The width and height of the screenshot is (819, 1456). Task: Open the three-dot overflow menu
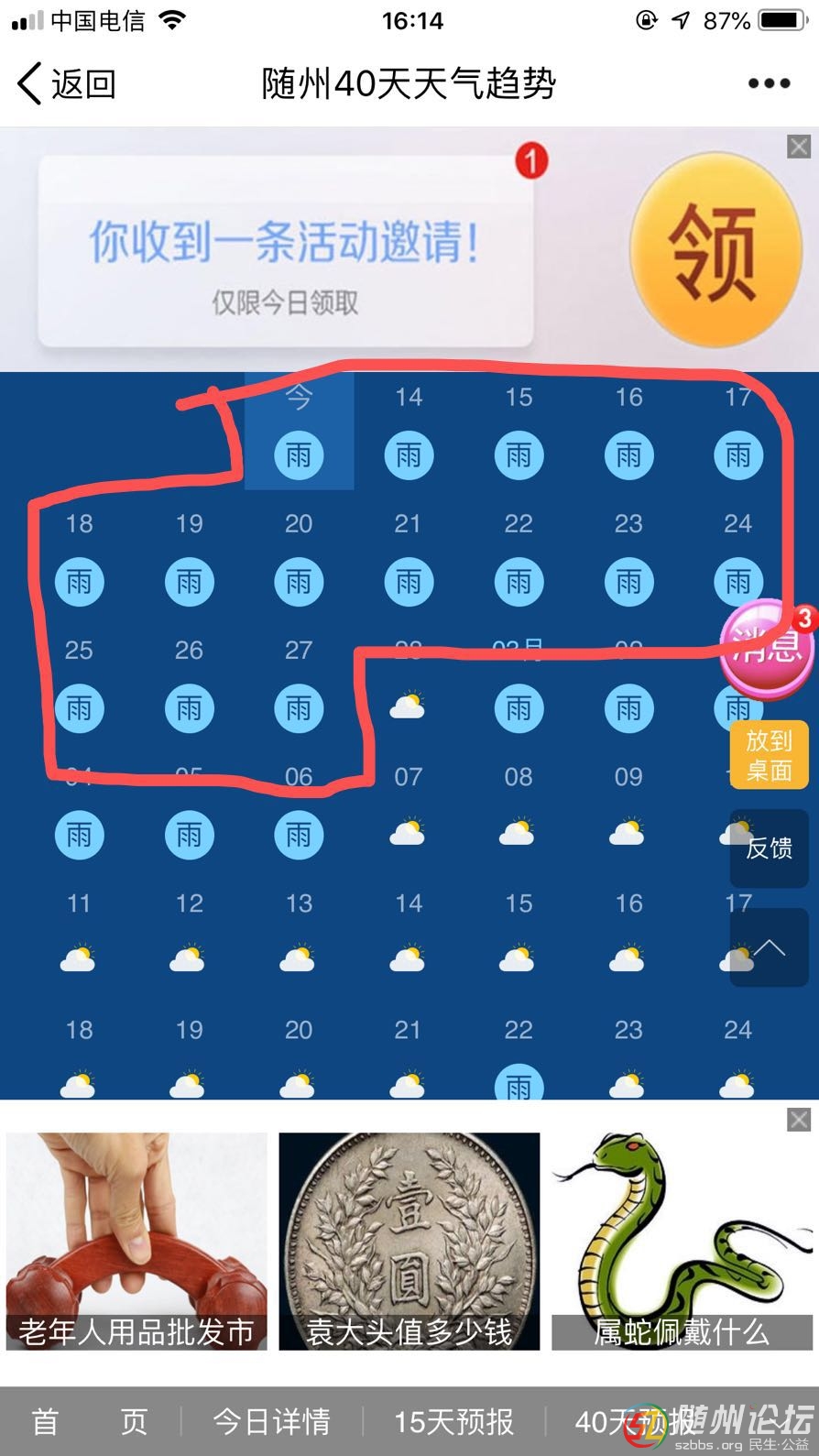coord(769,84)
